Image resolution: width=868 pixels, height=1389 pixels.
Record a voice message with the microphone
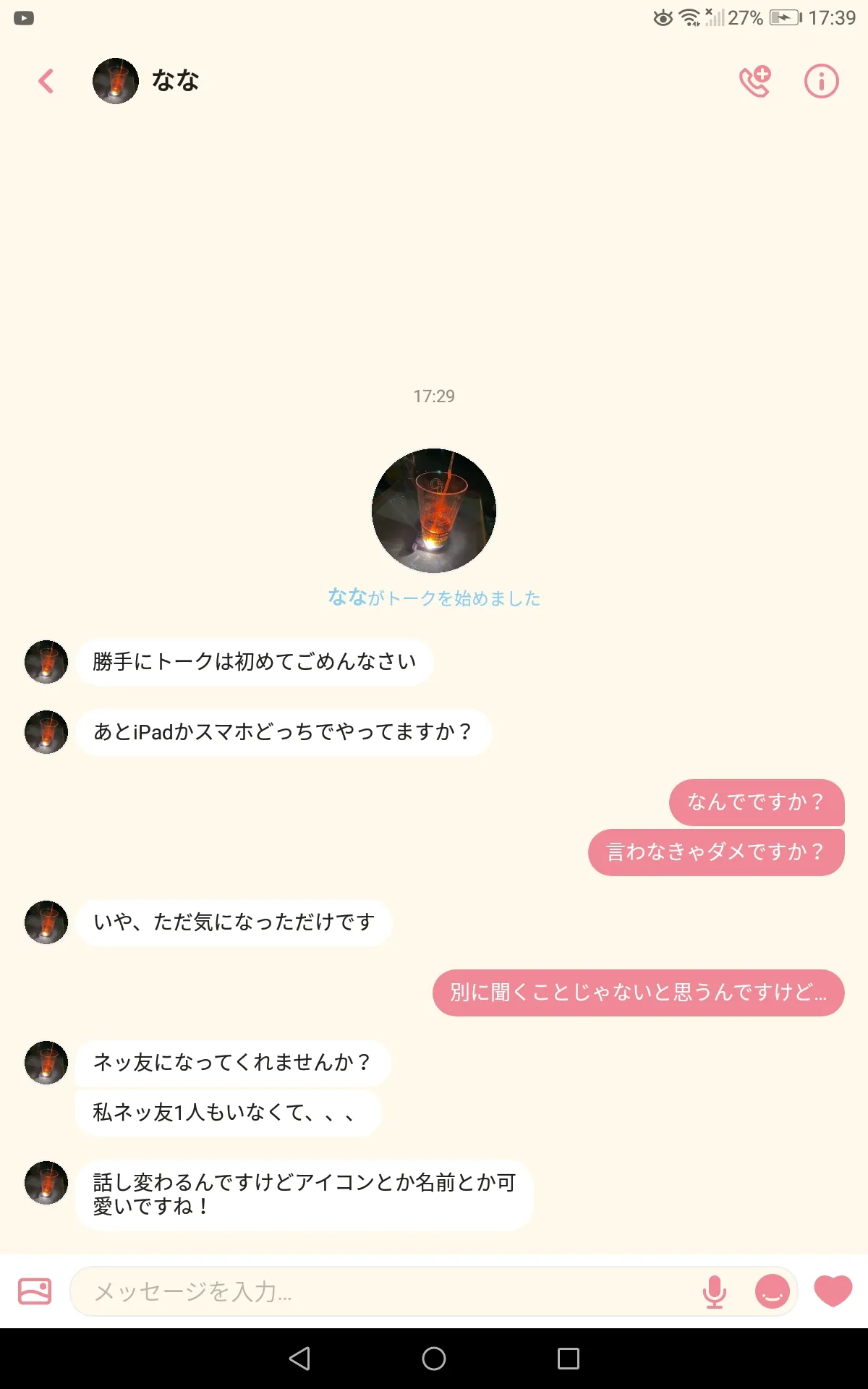715,1291
